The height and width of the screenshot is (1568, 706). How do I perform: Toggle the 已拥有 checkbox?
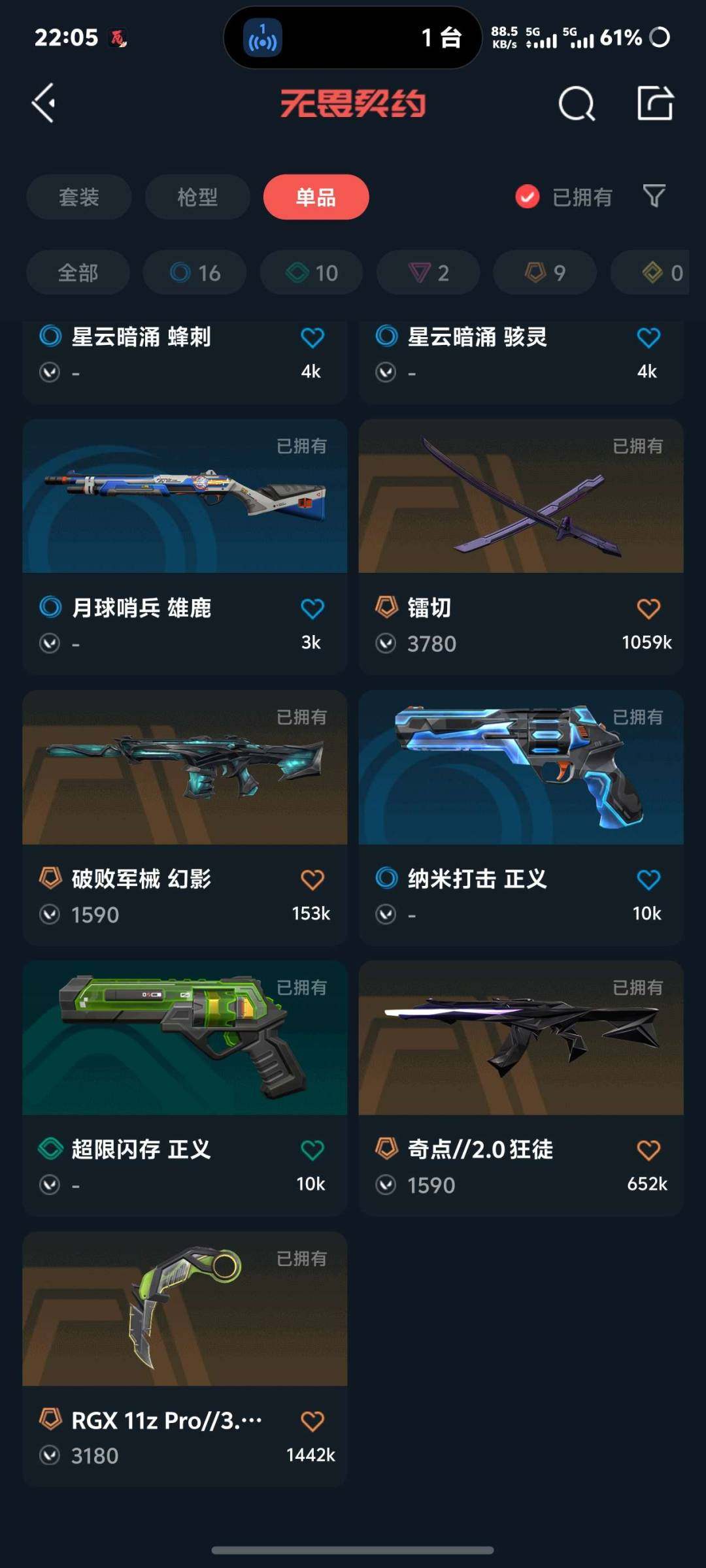528,197
